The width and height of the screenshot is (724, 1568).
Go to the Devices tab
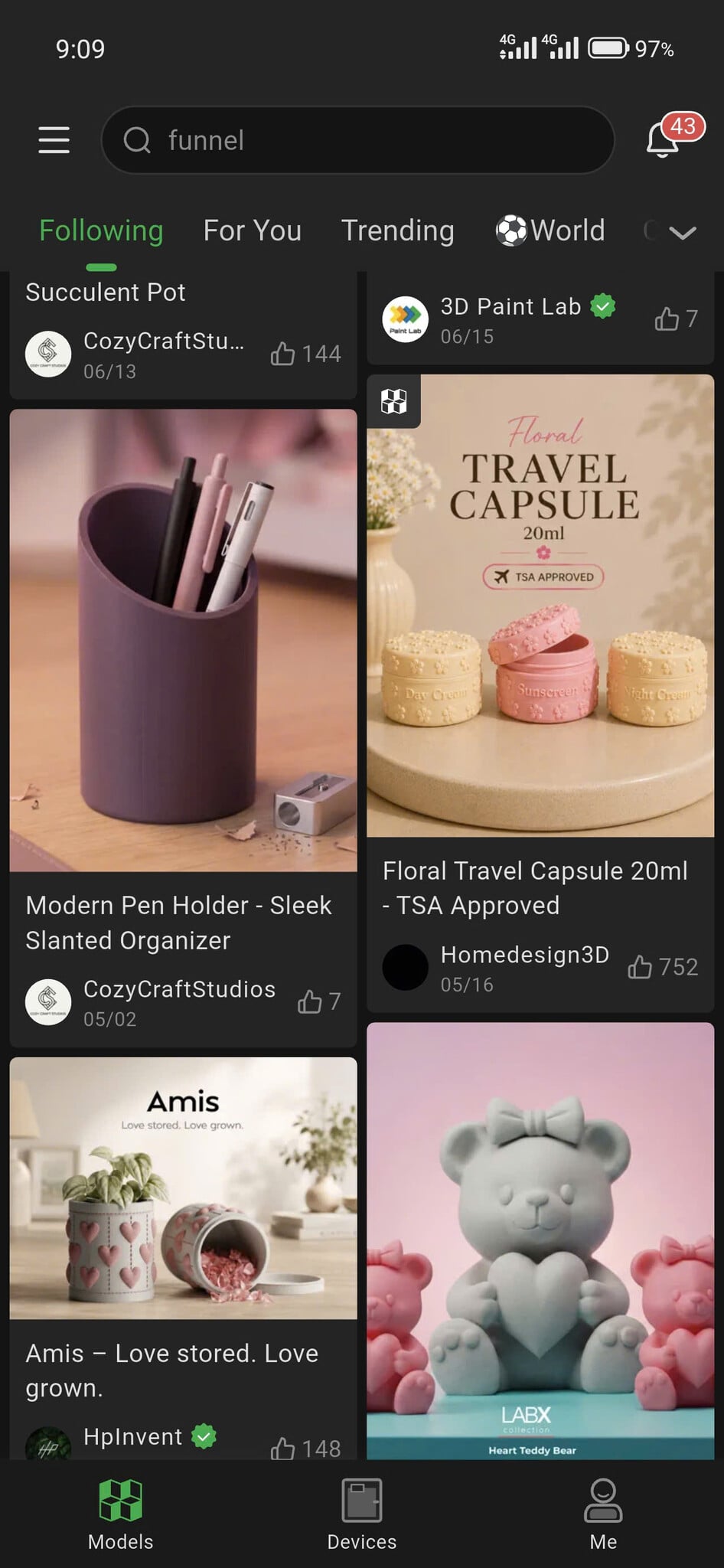click(x=362, y=1514)
